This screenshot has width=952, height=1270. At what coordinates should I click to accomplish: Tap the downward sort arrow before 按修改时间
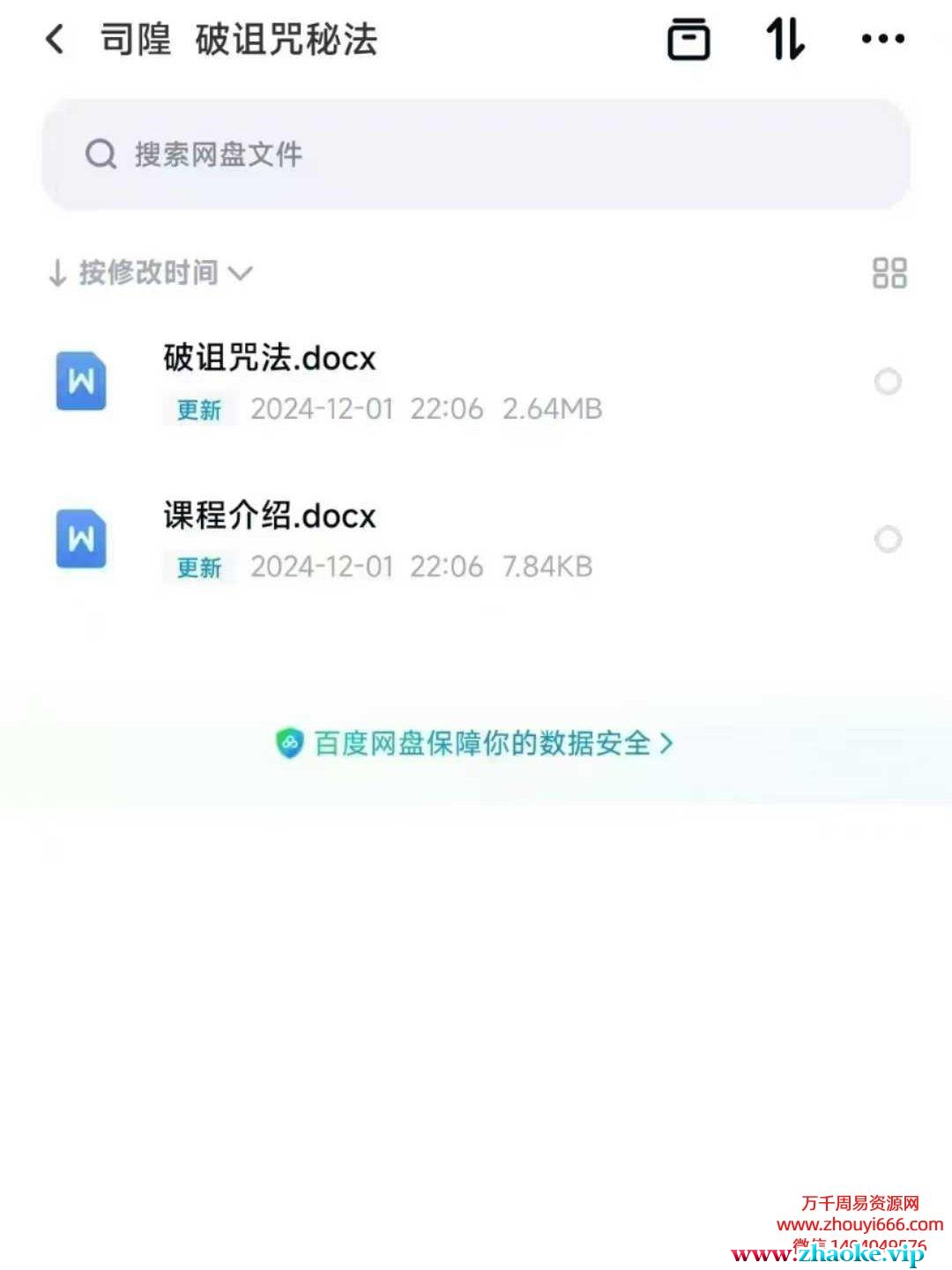coord(58,273)
